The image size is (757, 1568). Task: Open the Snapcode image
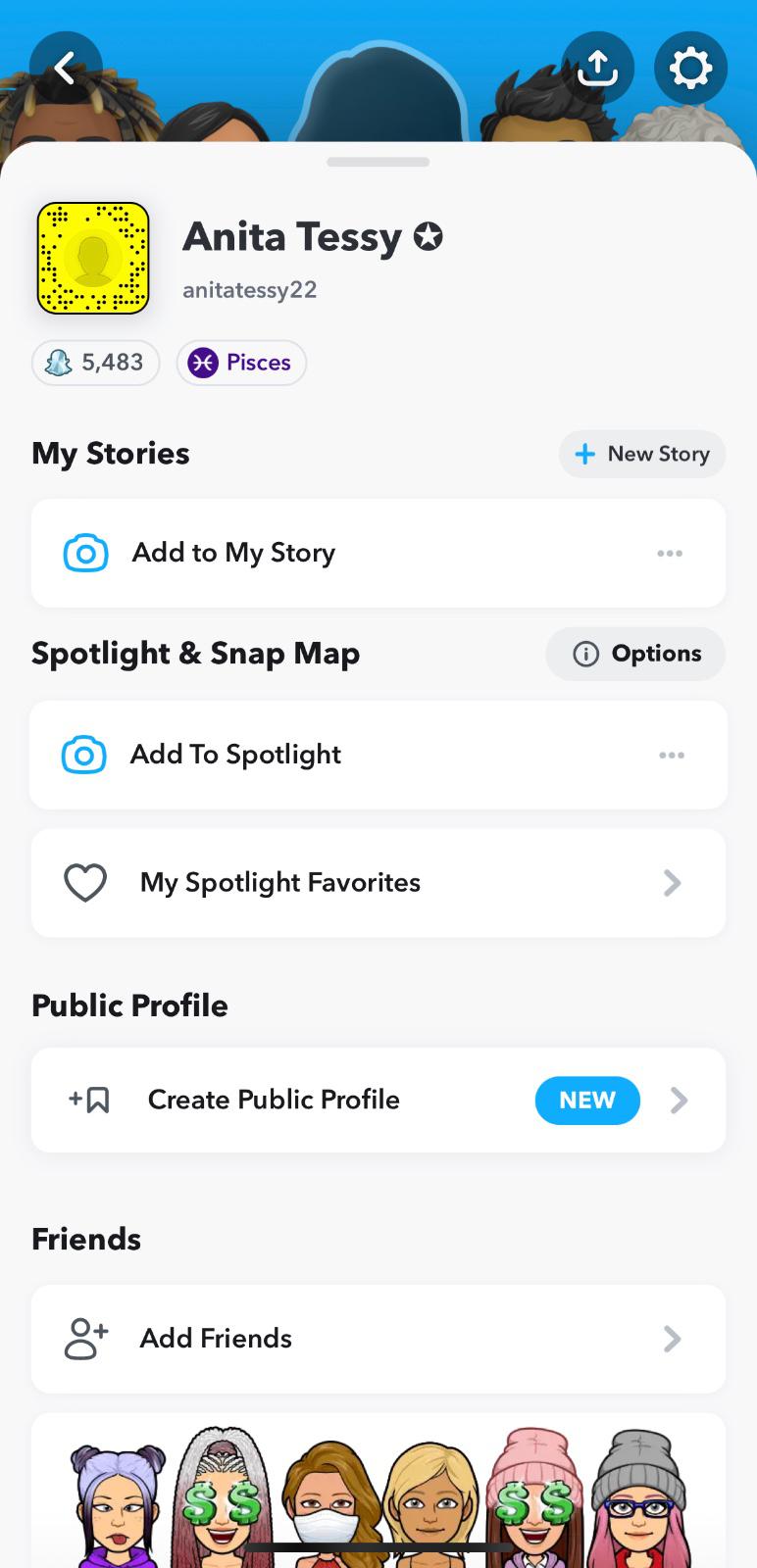[x=93, y=259]
